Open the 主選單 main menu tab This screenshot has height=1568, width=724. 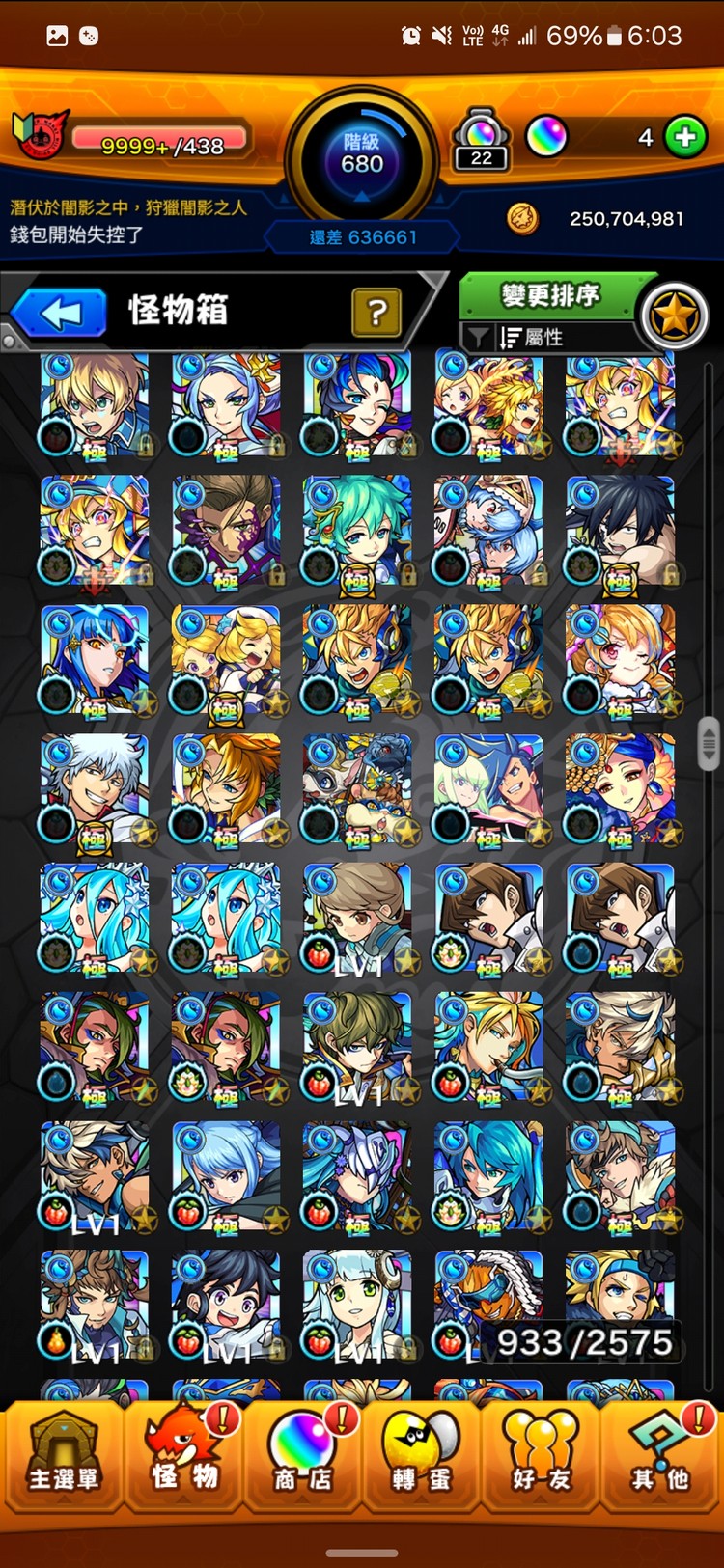click(x=63, y=1458)
